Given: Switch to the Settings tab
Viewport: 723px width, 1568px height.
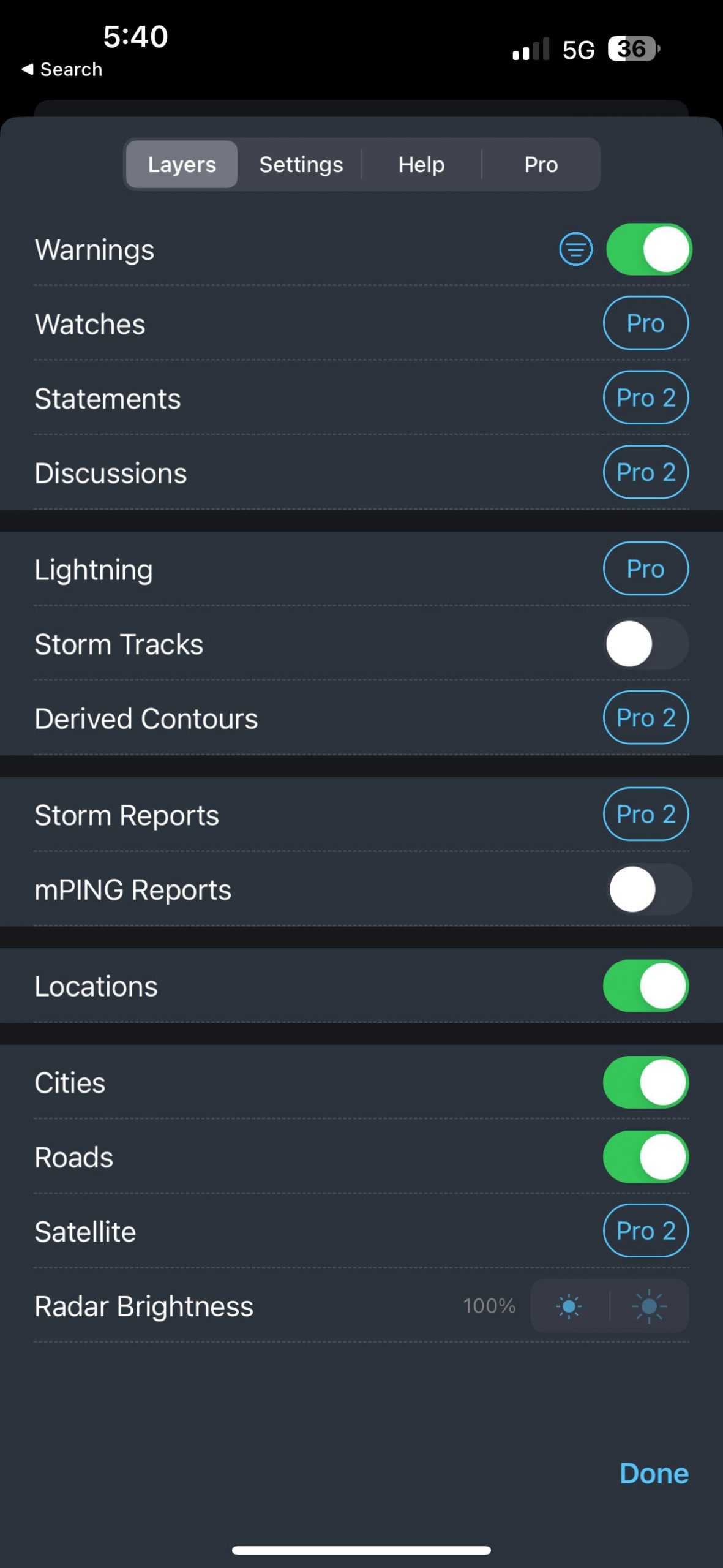Looking at the screenshot, I should [x=301, y=164].
